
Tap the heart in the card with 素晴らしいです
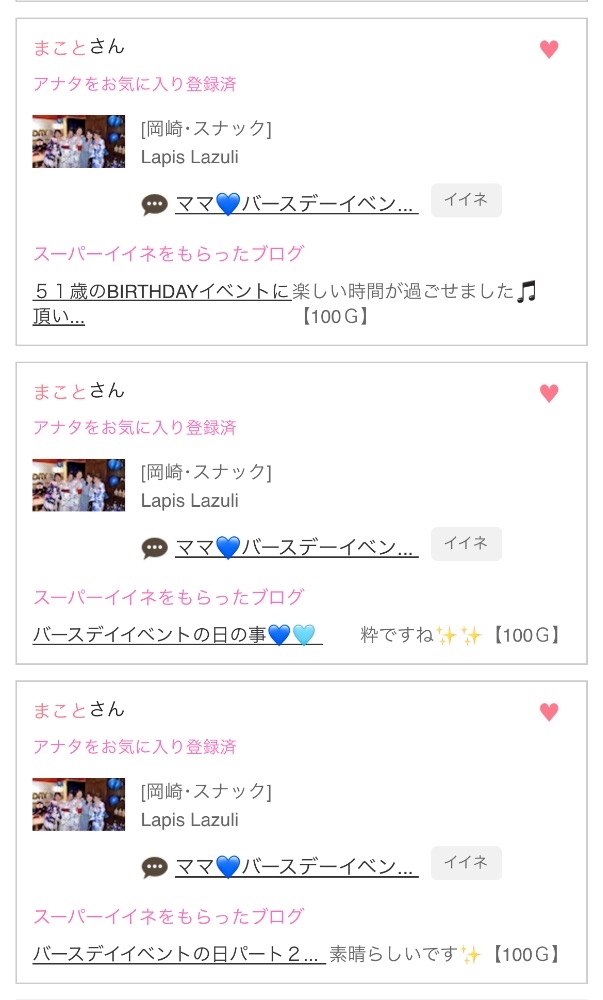[549, 712]
